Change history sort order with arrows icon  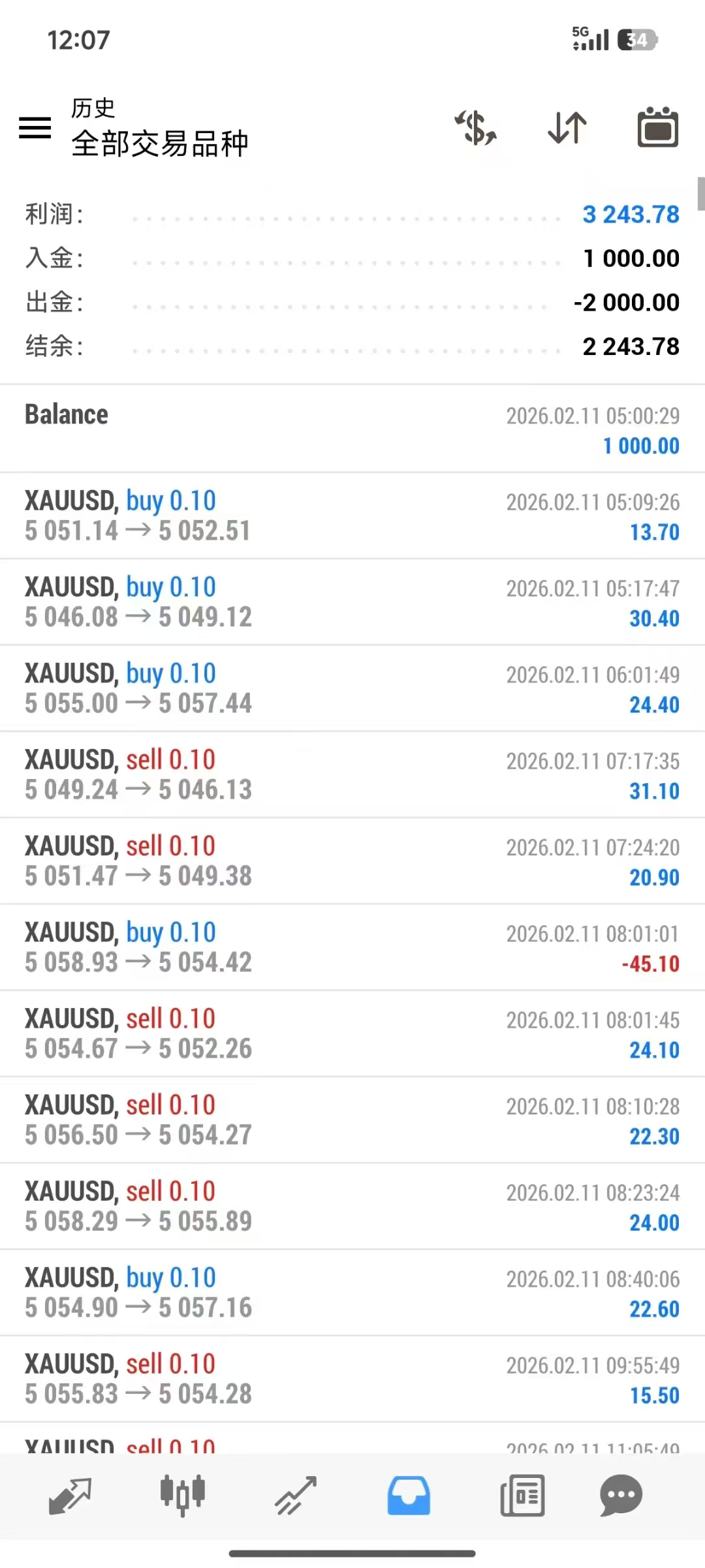tap(567, 128)
